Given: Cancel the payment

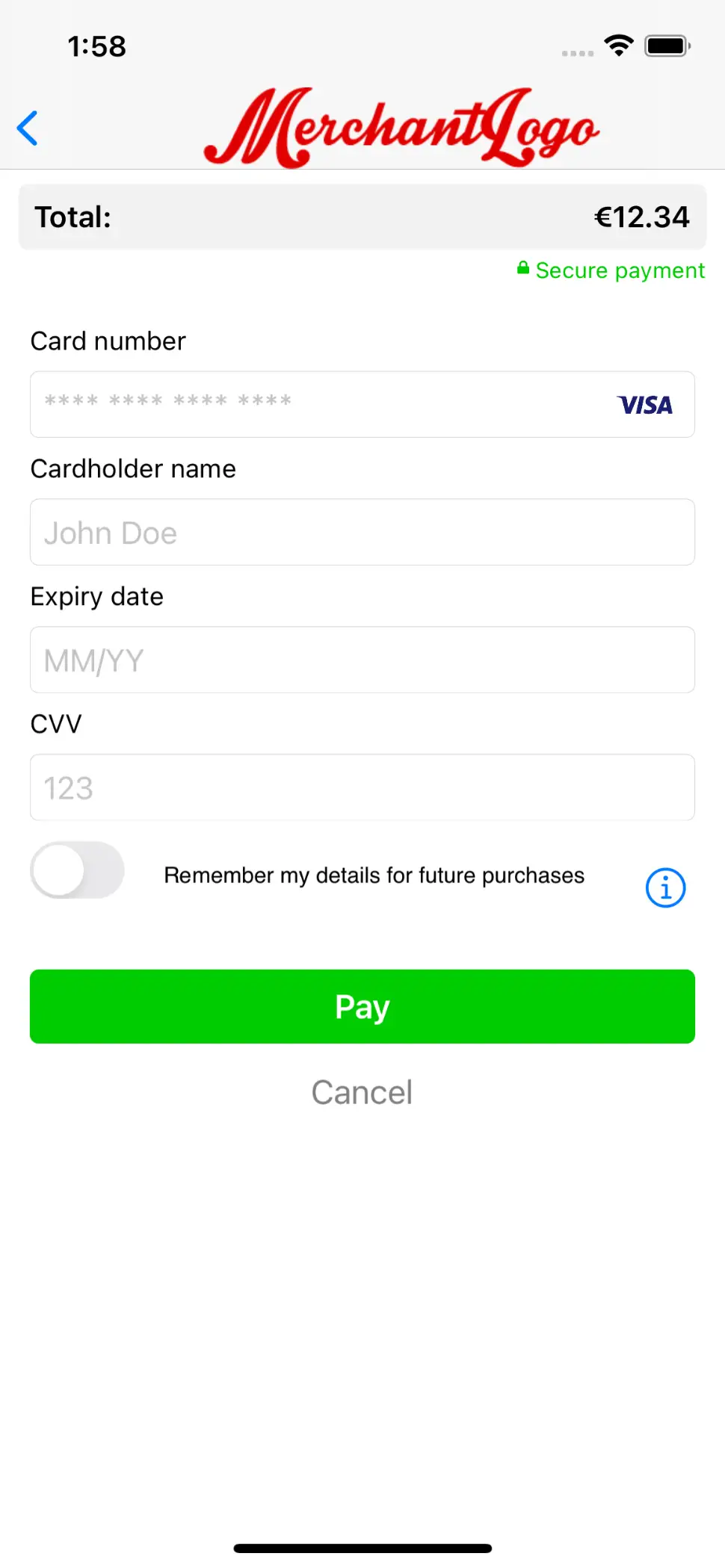Looking at the screenshot, I should click(362, 1093).
